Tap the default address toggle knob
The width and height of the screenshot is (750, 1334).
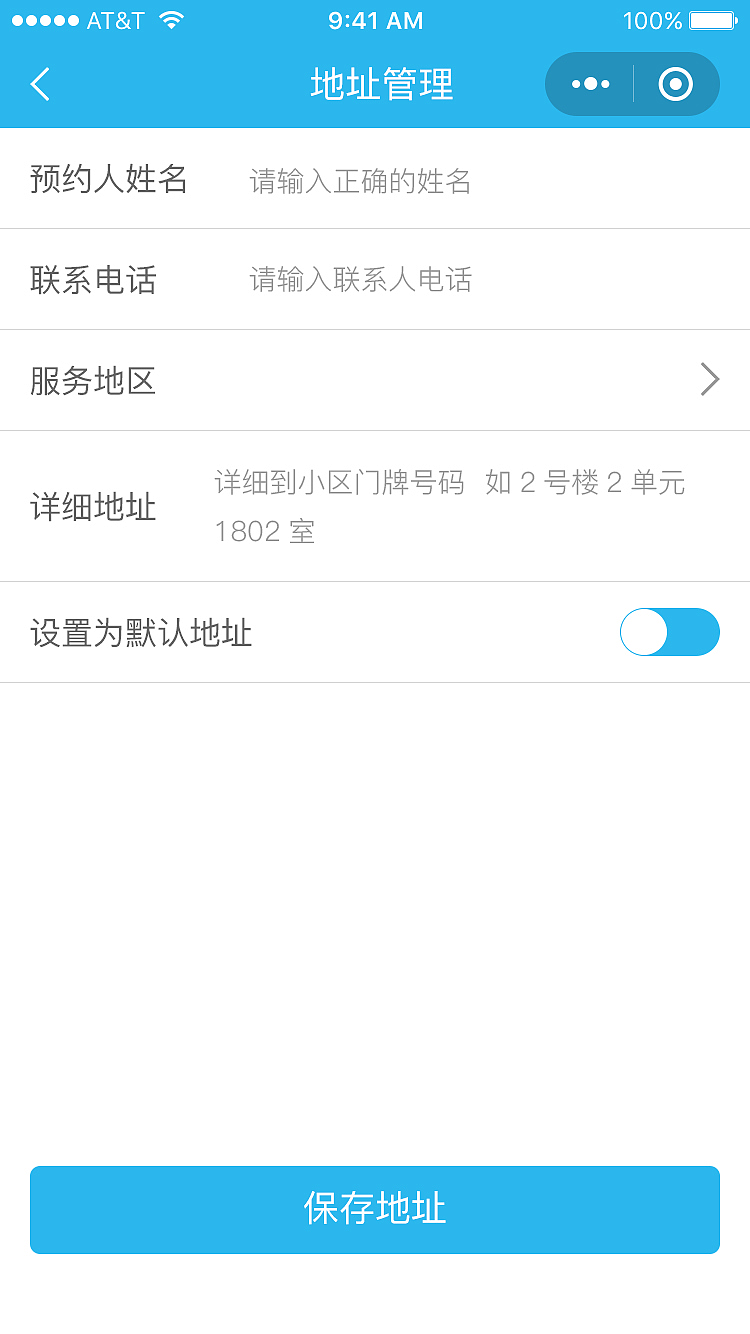point(645,632)
